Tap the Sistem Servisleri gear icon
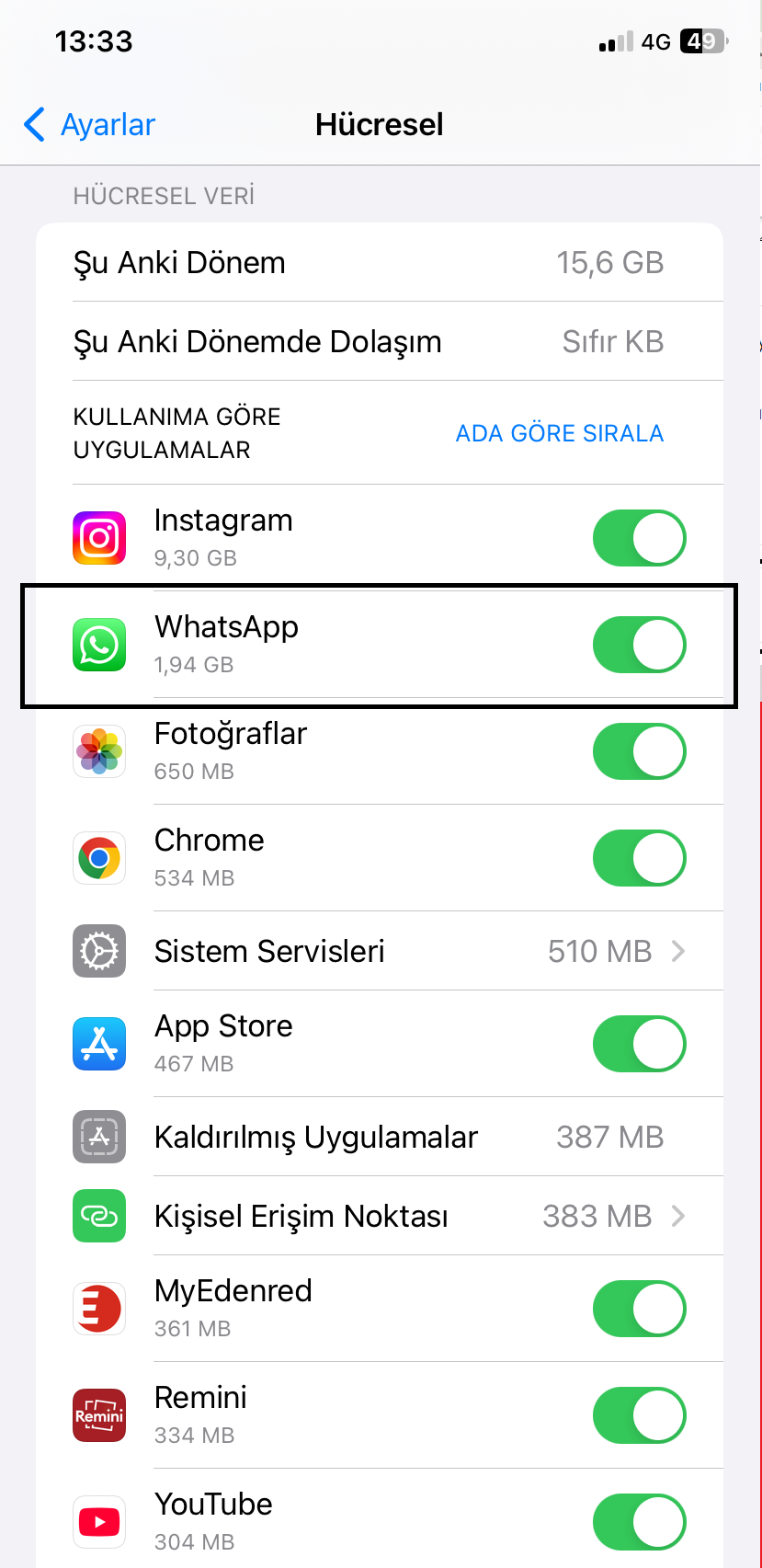This screenshot has height=1568, width=762. point(98,951)
